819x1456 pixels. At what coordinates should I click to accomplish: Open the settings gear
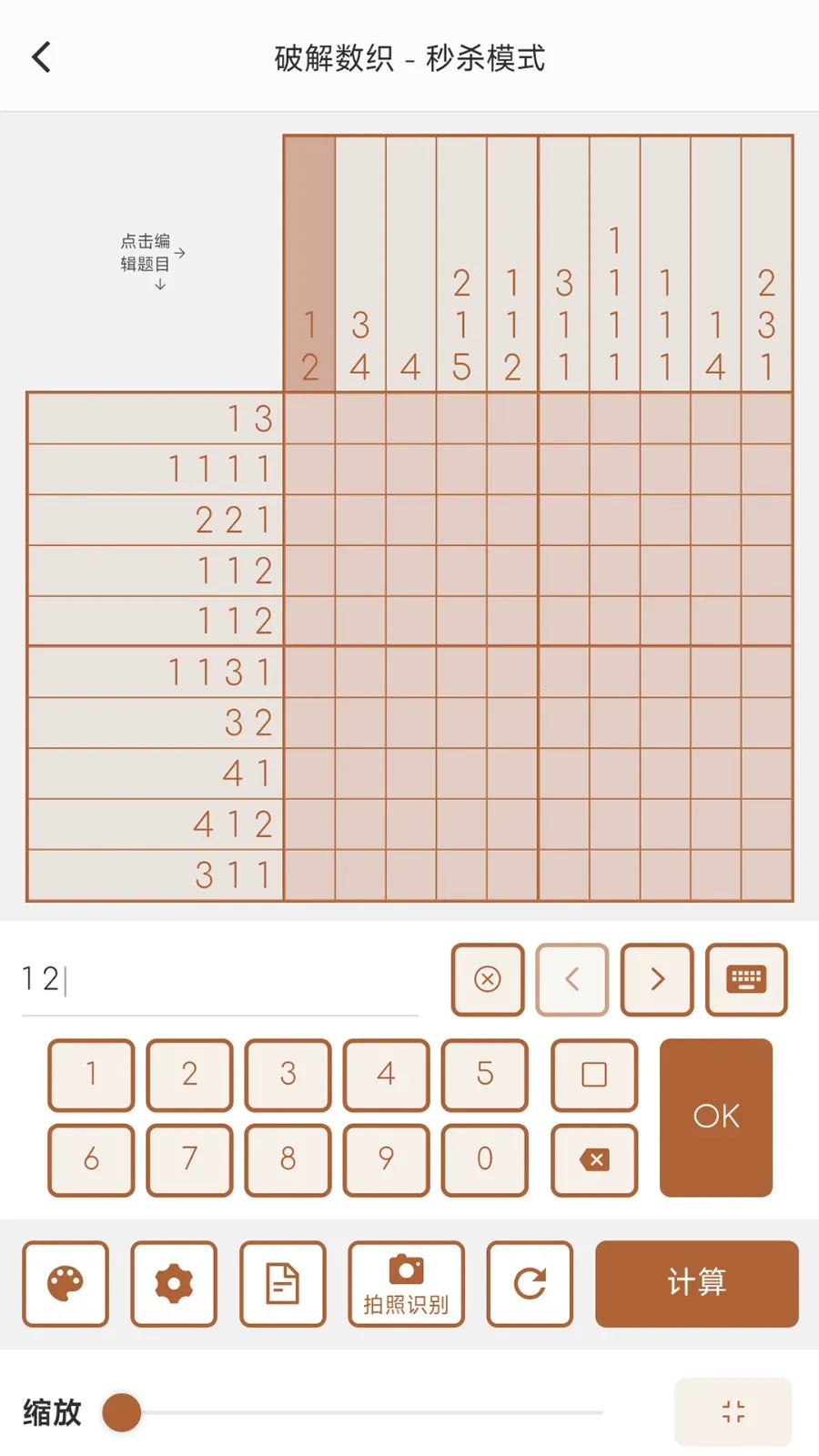(x=174, y=1284)
